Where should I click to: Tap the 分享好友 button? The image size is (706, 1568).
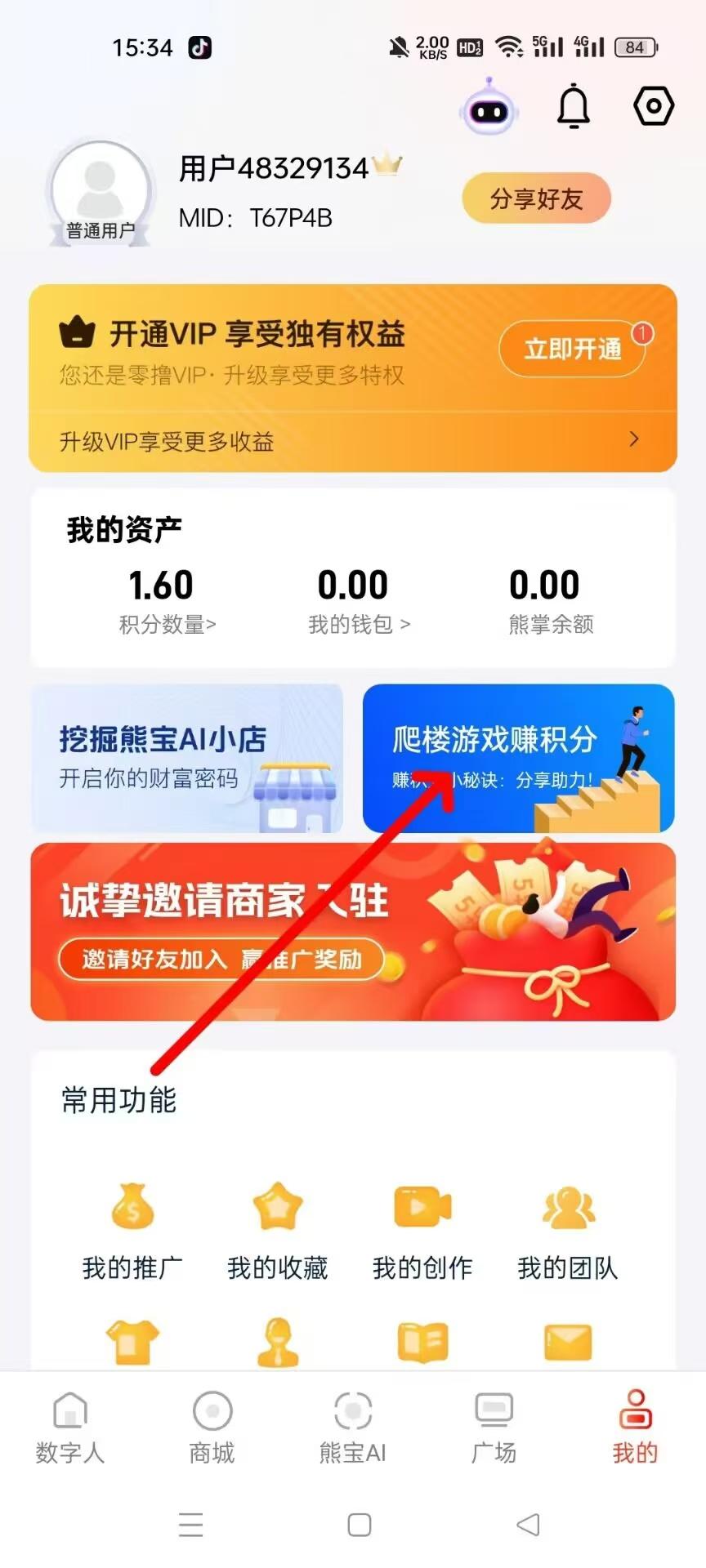(x=536, y=198)
